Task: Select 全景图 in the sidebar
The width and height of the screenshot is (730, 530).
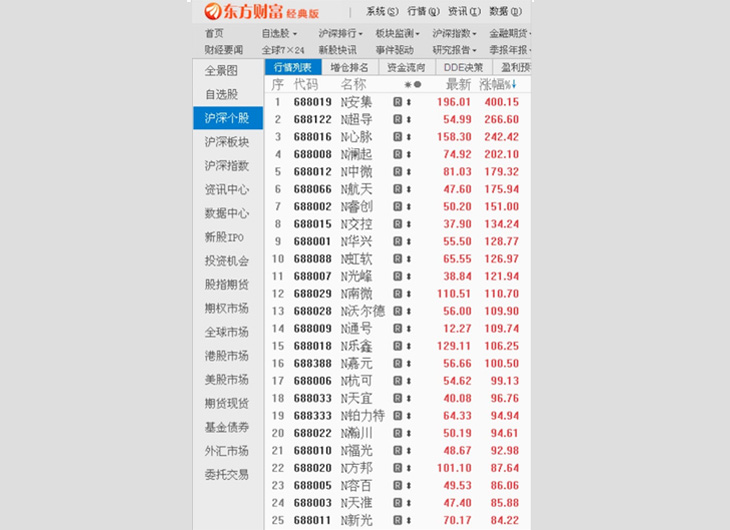Action: 221,71
